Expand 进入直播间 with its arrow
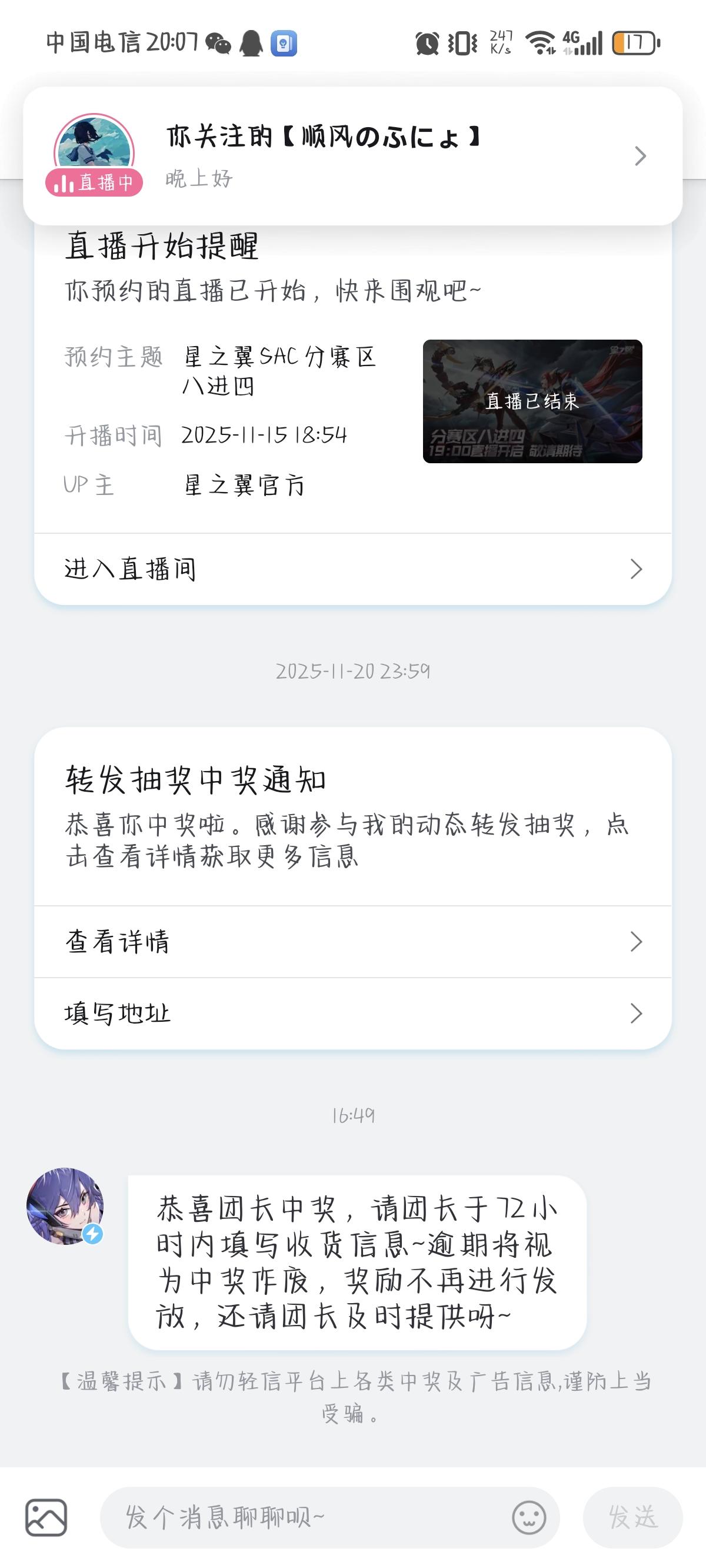The width and height of the screenshot is (706, 1568). click(637, 569)
